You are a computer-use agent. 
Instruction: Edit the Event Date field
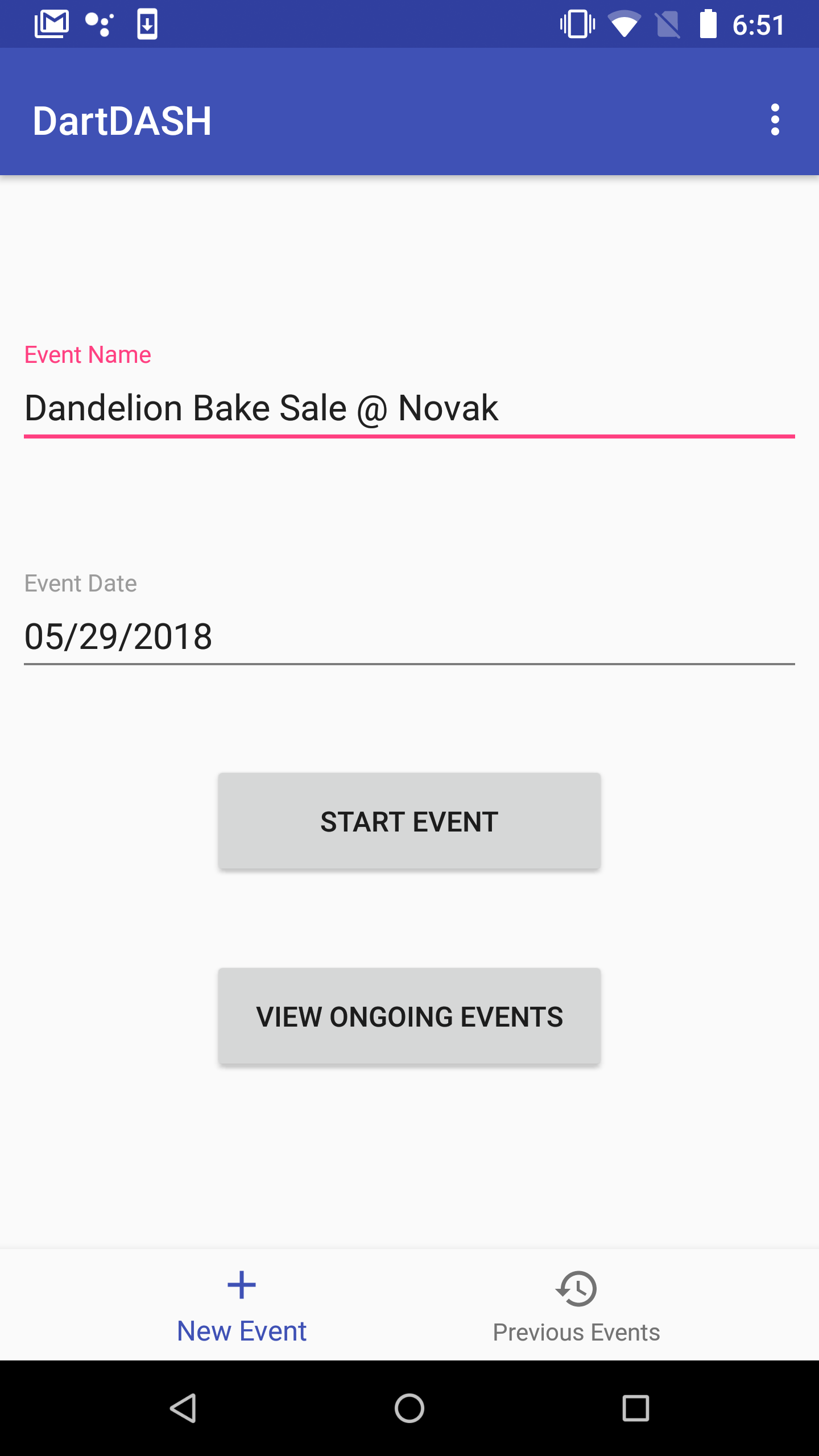coord(409,637)
